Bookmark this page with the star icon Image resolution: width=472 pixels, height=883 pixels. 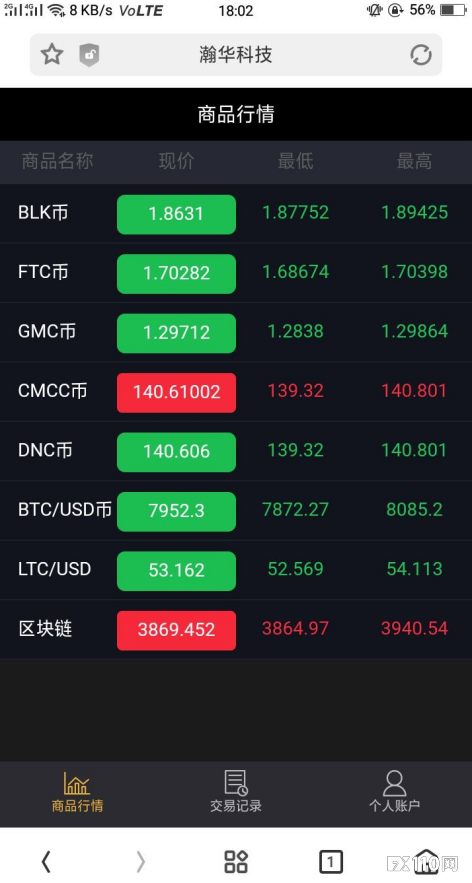click(52, 55)
